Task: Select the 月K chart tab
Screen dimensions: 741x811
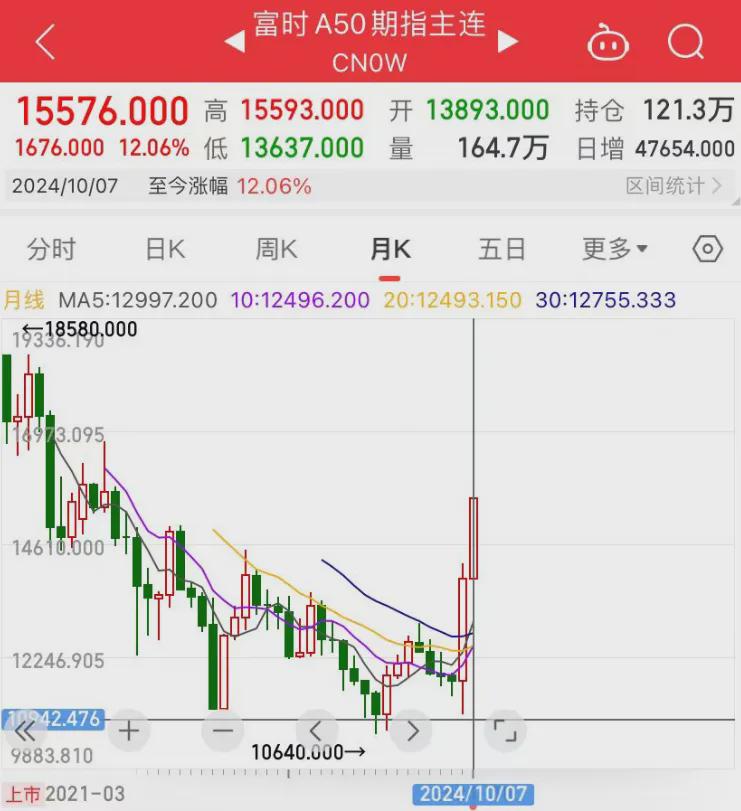Action: click(390, 249)
